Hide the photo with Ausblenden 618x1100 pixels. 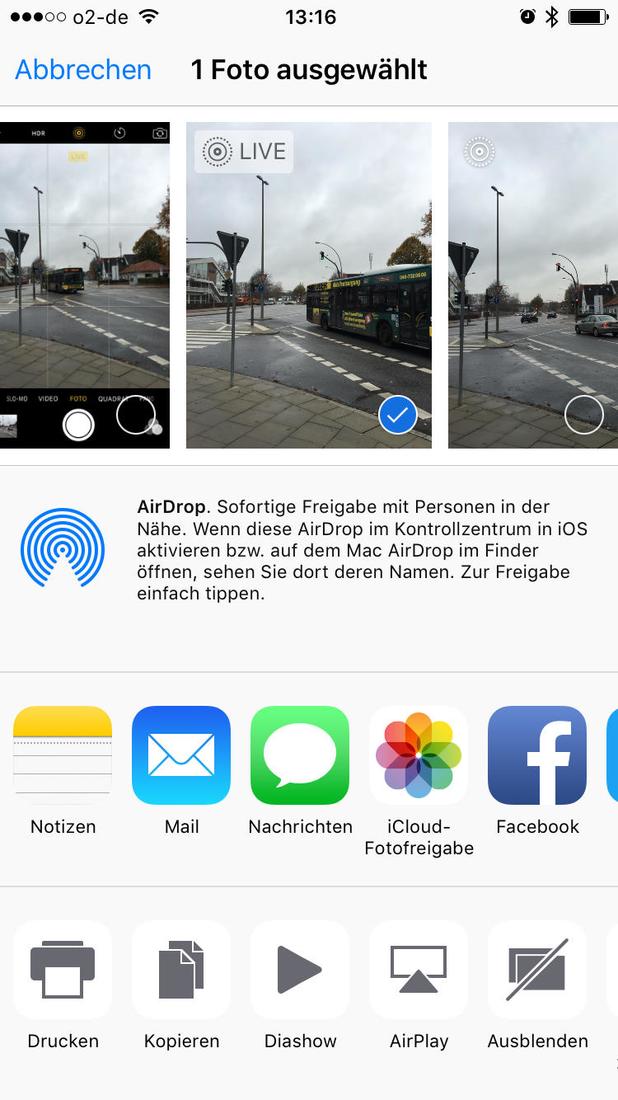(537, 970)
